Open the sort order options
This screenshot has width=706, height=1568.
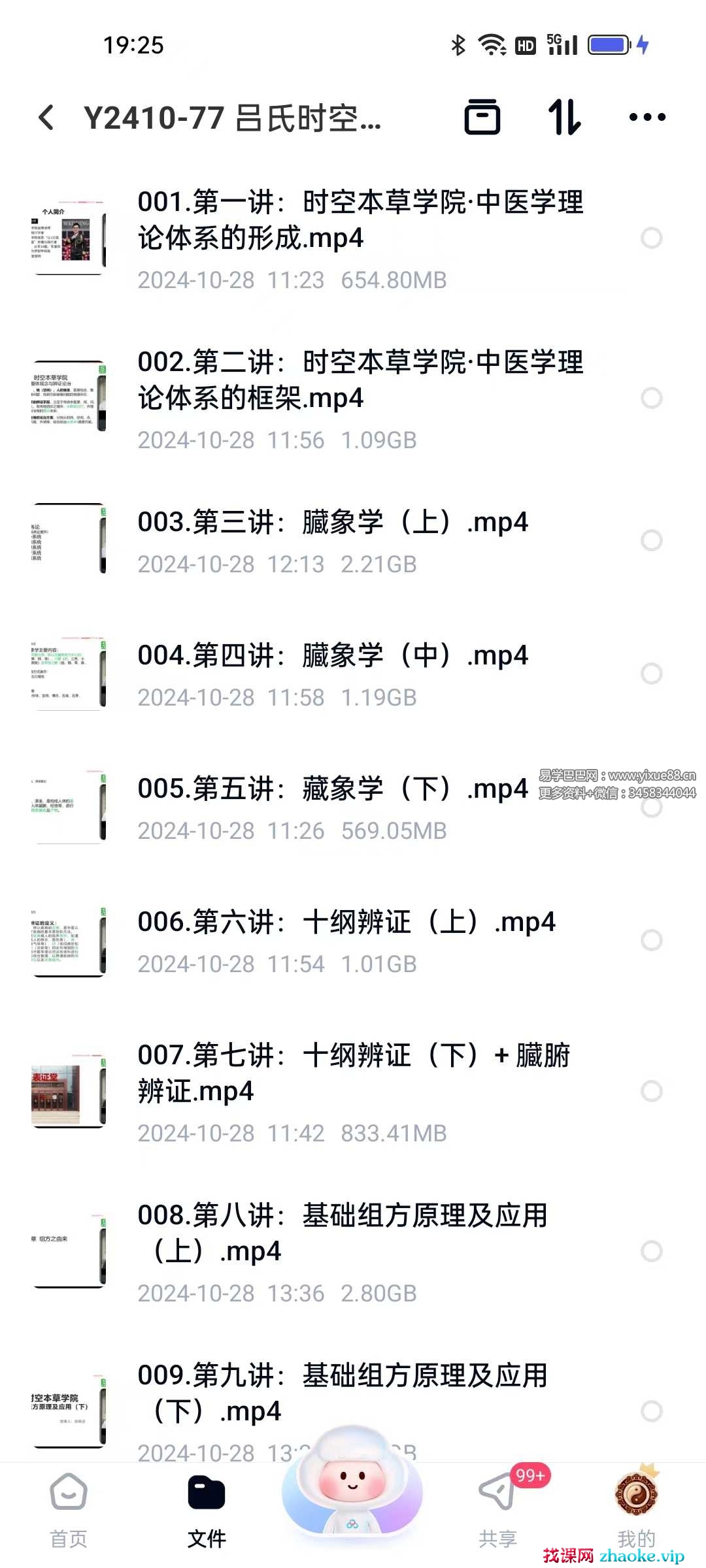click(564, 118)
